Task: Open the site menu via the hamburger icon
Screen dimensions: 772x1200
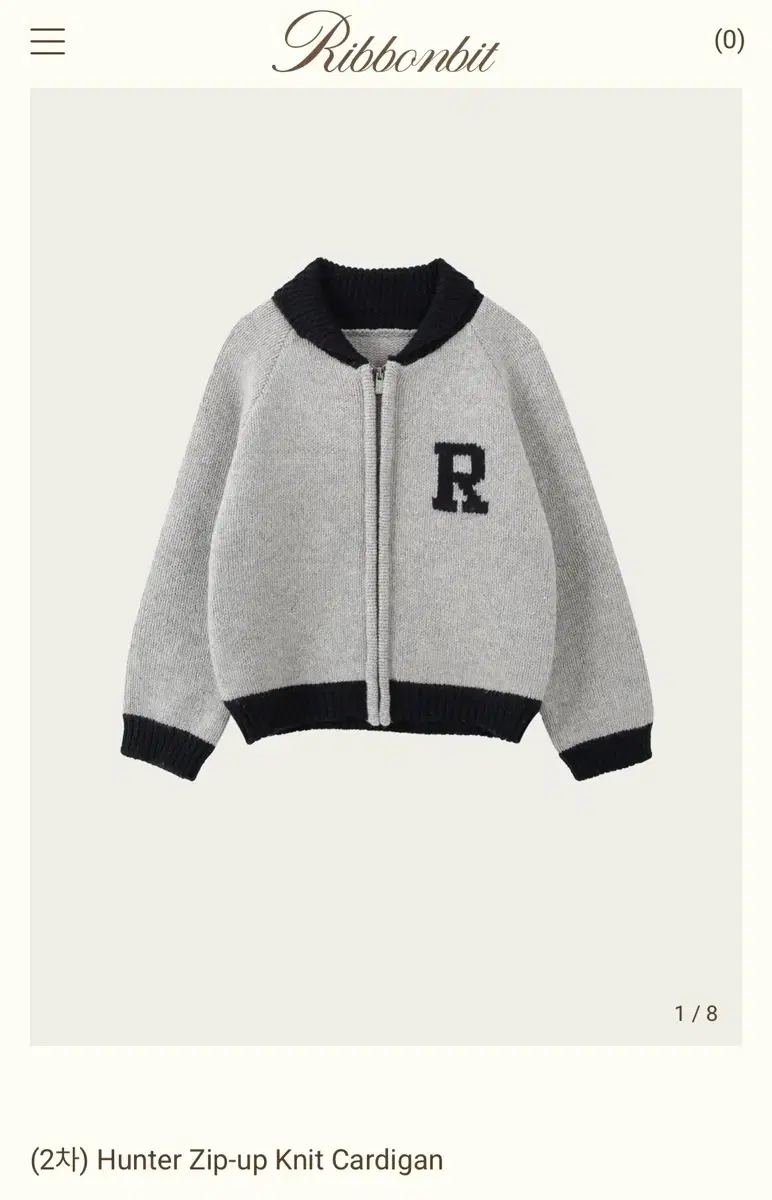Action: pyautogui.click(x=46, y=42)
